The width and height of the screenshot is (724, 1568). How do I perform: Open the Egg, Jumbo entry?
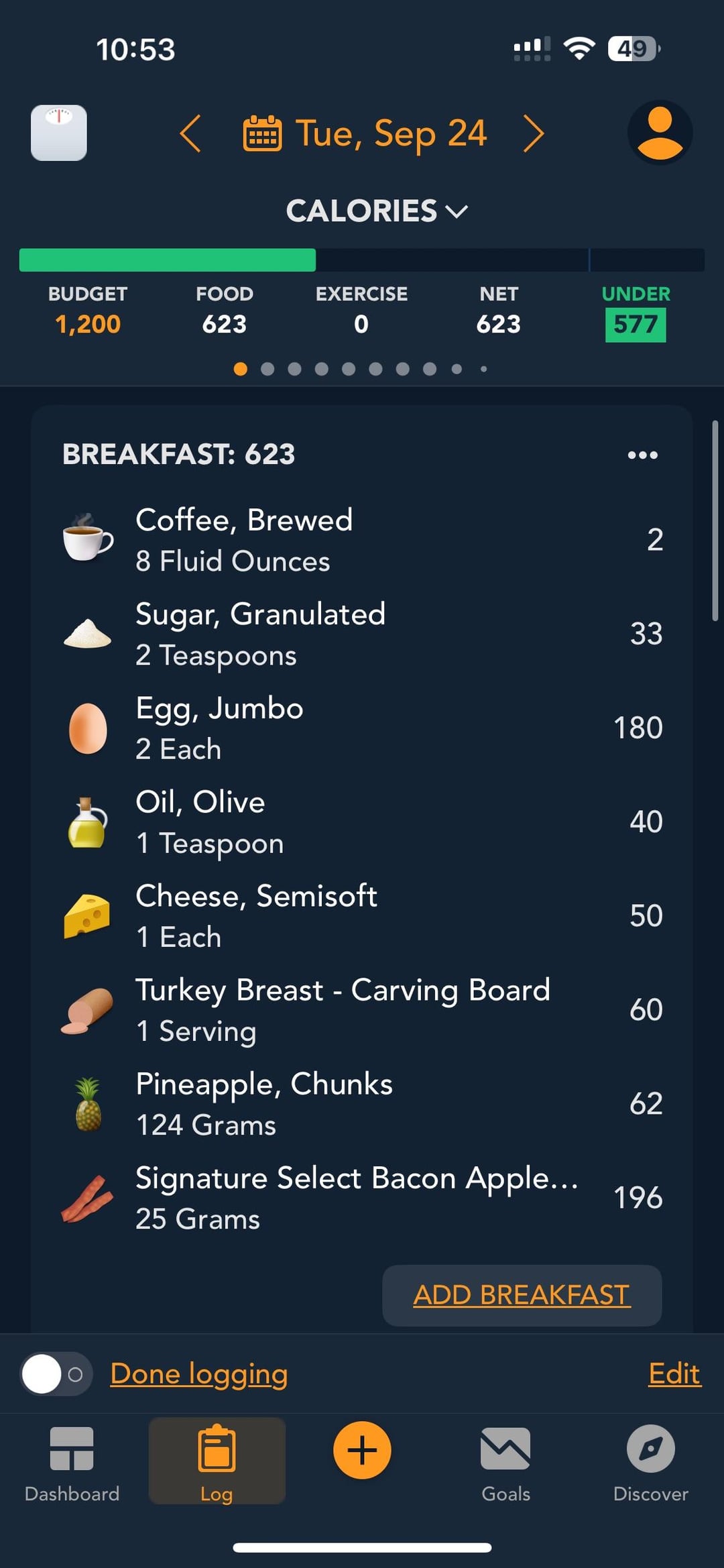[x=362, y=728]
